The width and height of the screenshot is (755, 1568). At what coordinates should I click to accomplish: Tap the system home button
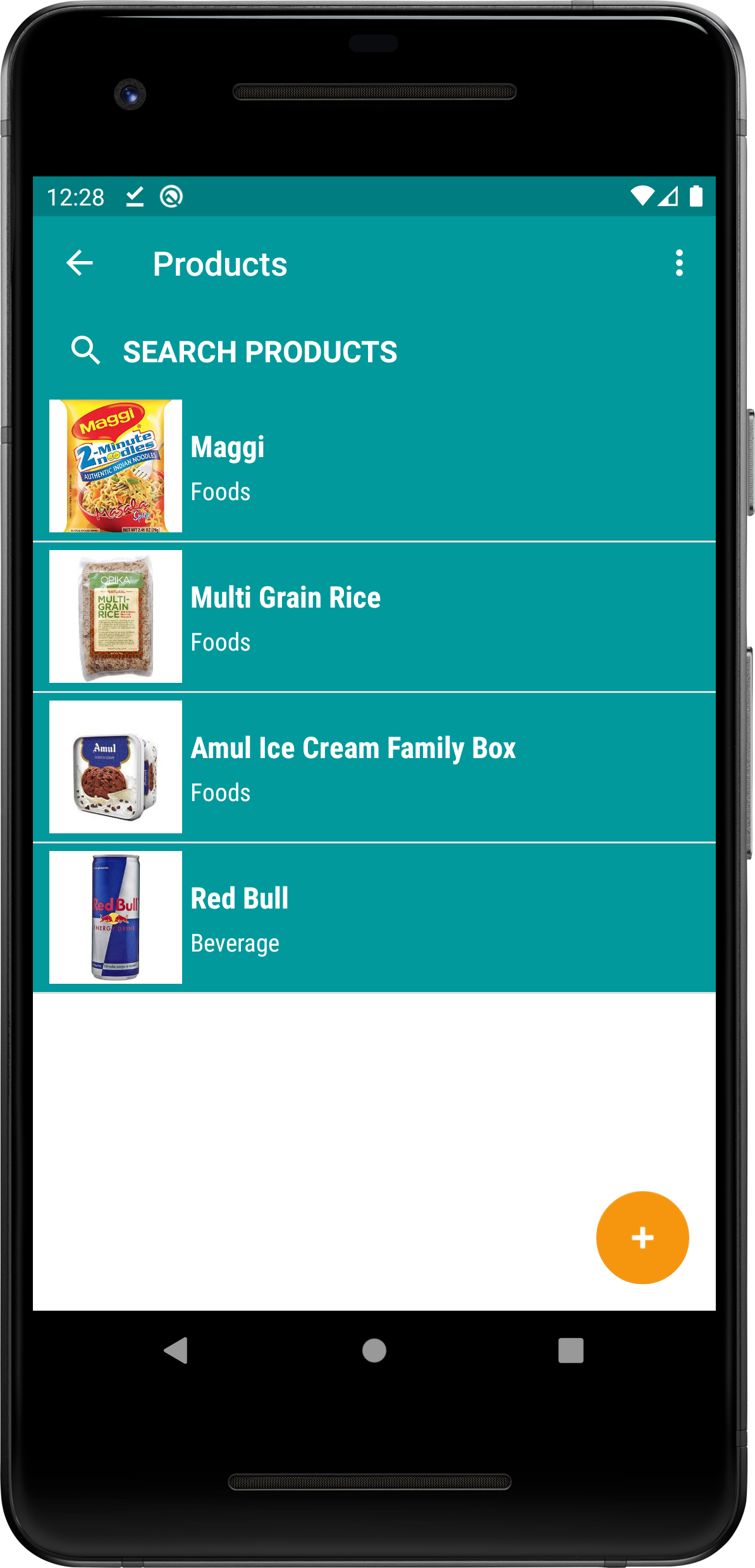pos(374,1351)
